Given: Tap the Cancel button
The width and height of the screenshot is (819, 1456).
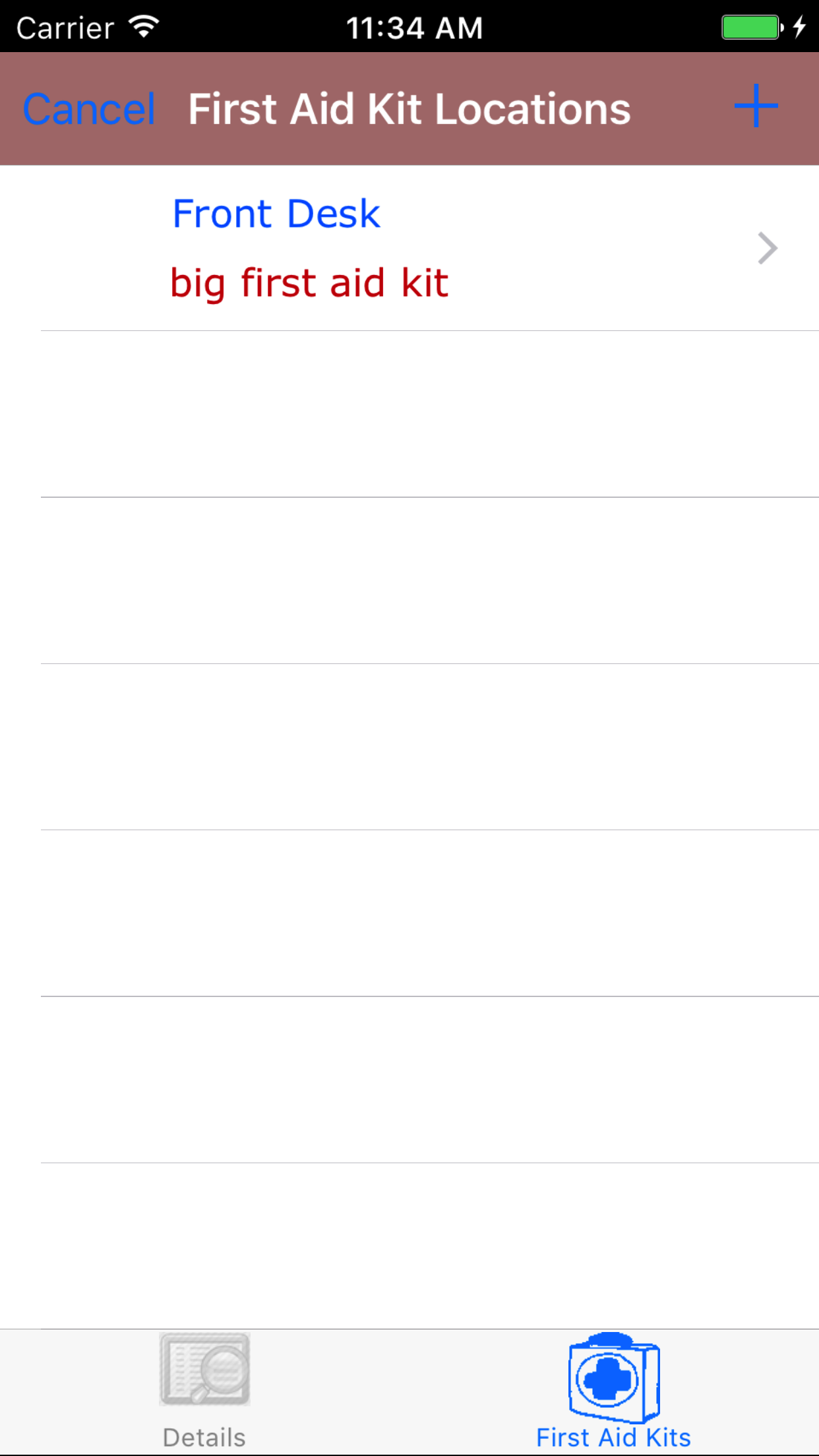Looking at the screenshot, I should click(89, 109).
